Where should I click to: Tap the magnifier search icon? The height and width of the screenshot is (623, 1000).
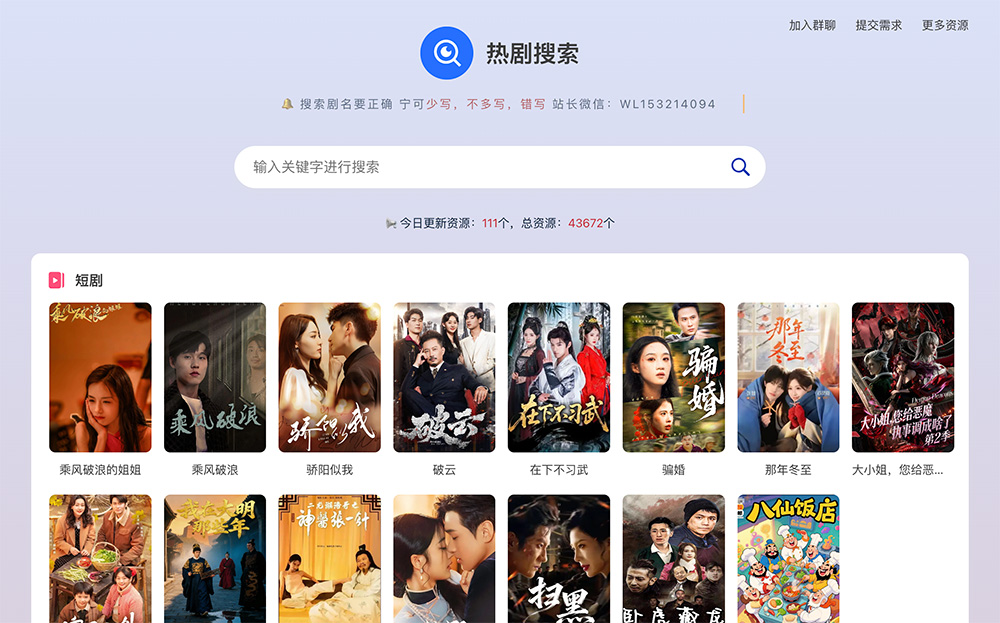740,167
